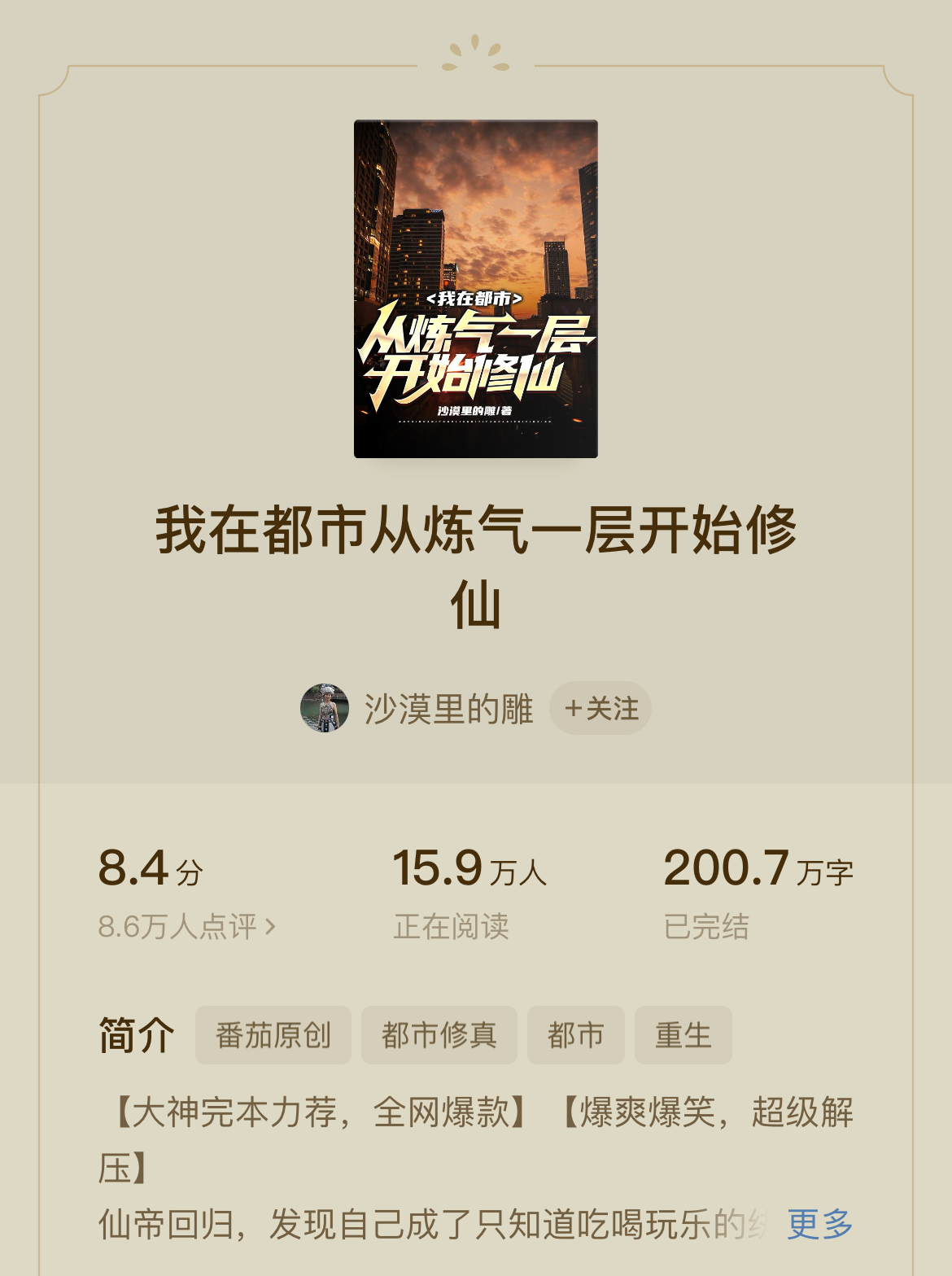Viewport: 952px width, 1276px height.
Task: Tap the book cover image
Action: [x=475, y=289]
